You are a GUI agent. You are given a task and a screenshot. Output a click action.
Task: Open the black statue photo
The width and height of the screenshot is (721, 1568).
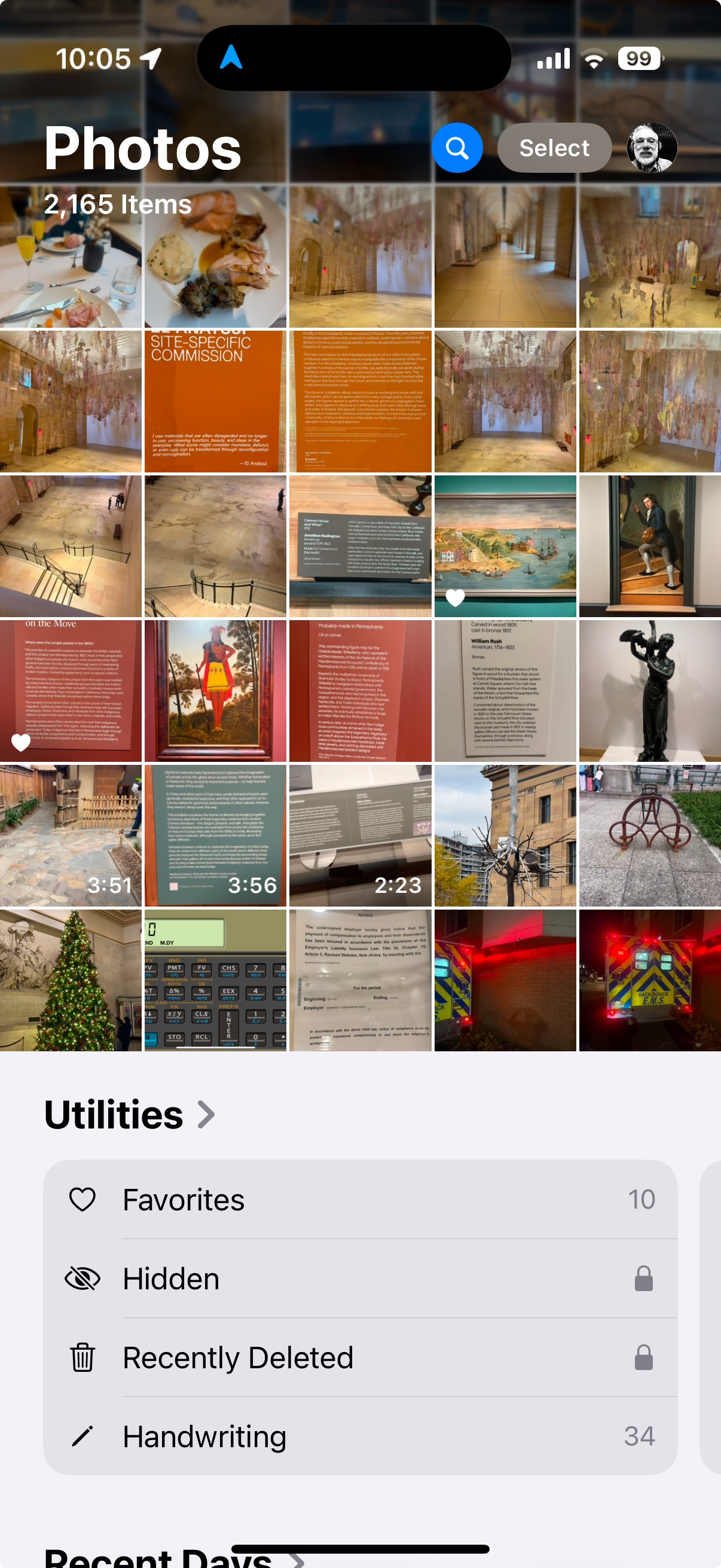coord(650,691)
